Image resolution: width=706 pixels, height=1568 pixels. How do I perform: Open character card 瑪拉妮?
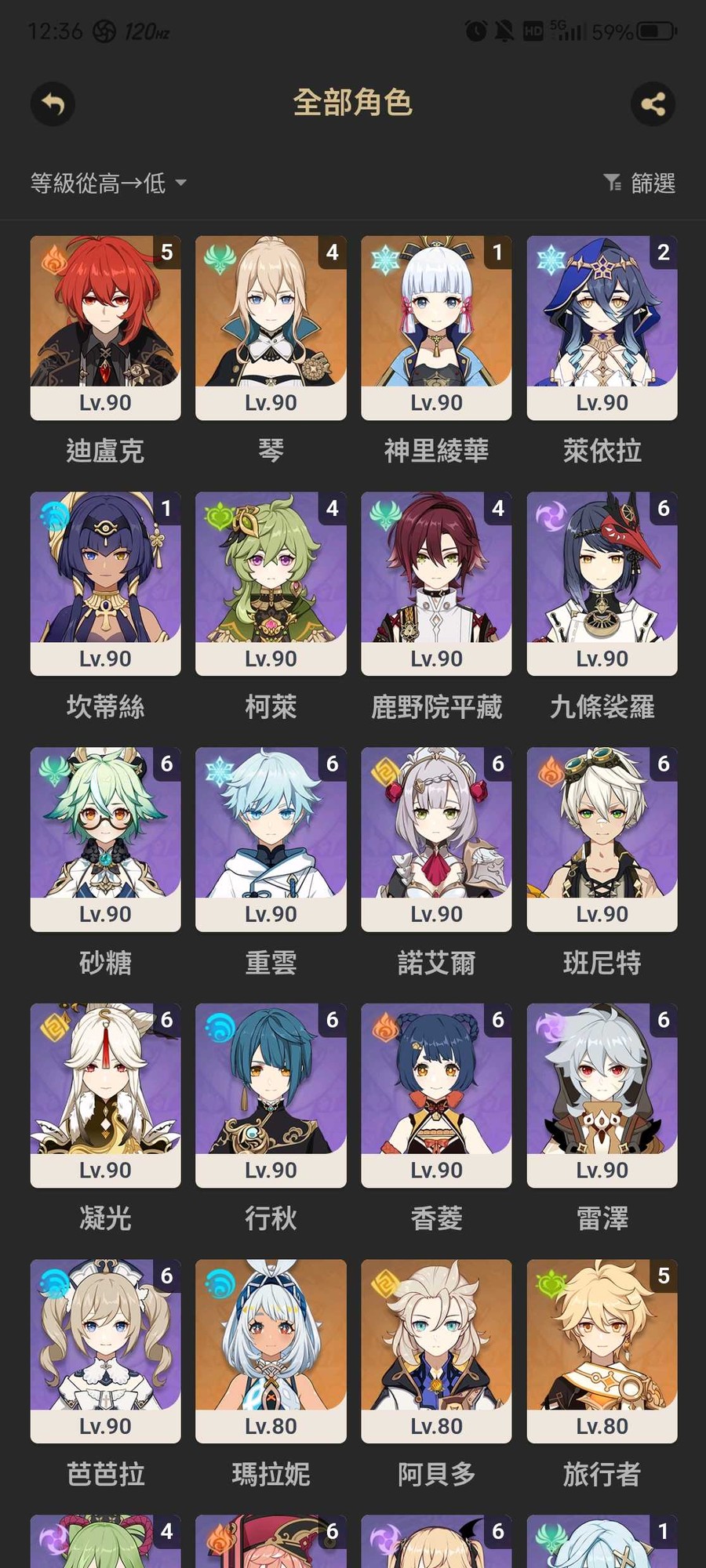click(271, 1350)
